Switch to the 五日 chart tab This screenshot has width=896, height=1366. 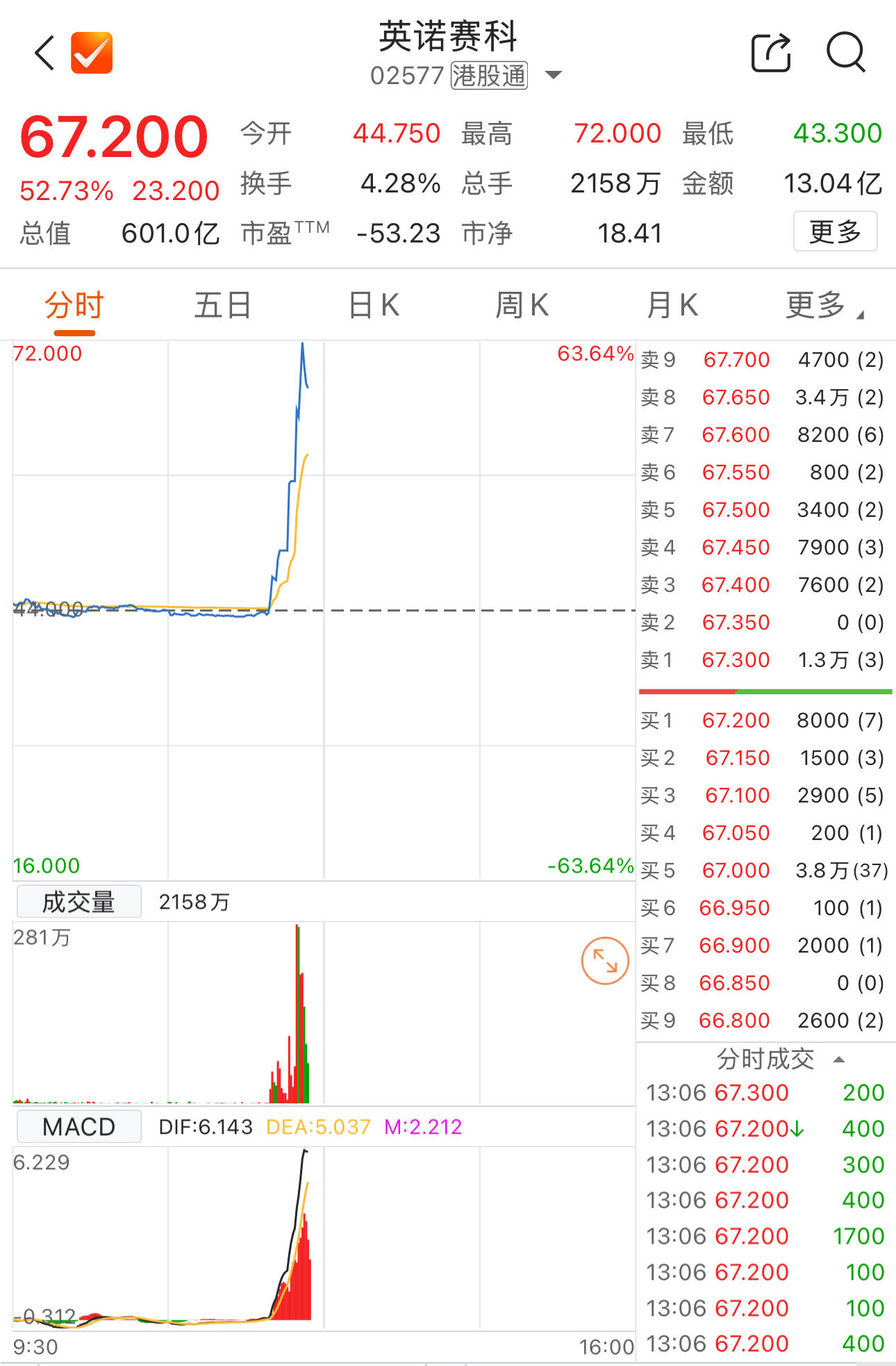point(222,306)
